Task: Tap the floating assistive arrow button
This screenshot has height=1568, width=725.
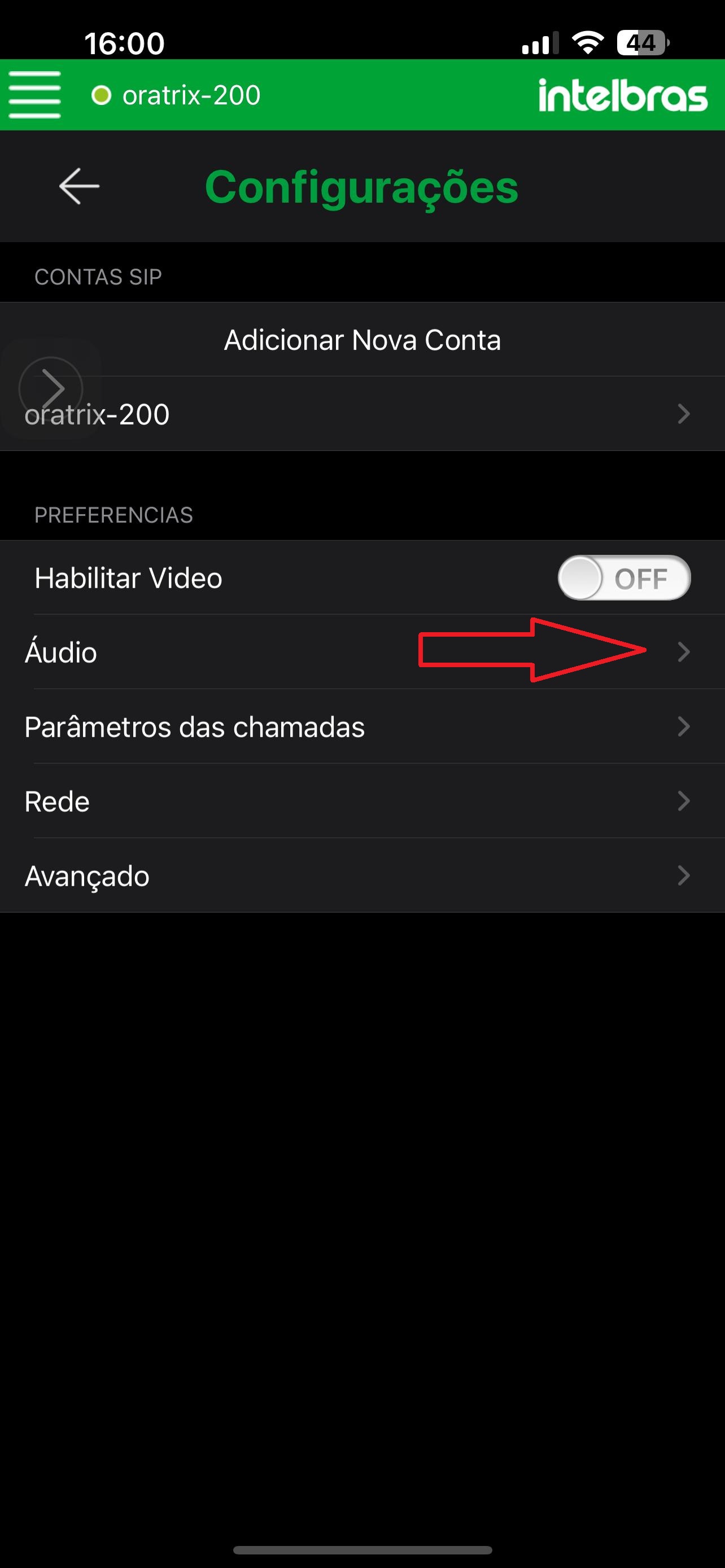Action: click(x=51, y=388)
